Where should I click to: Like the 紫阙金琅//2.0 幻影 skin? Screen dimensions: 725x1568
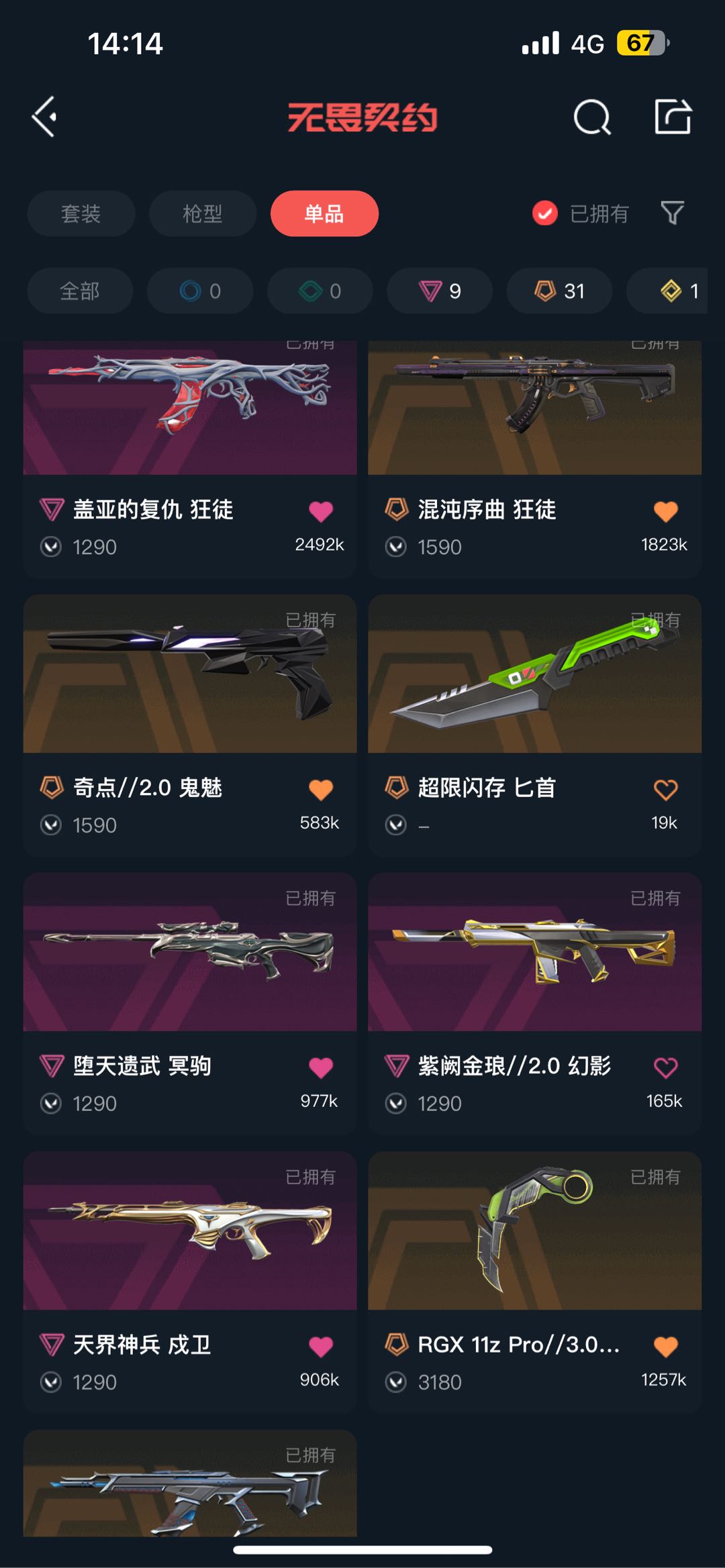click(665, 1067)
